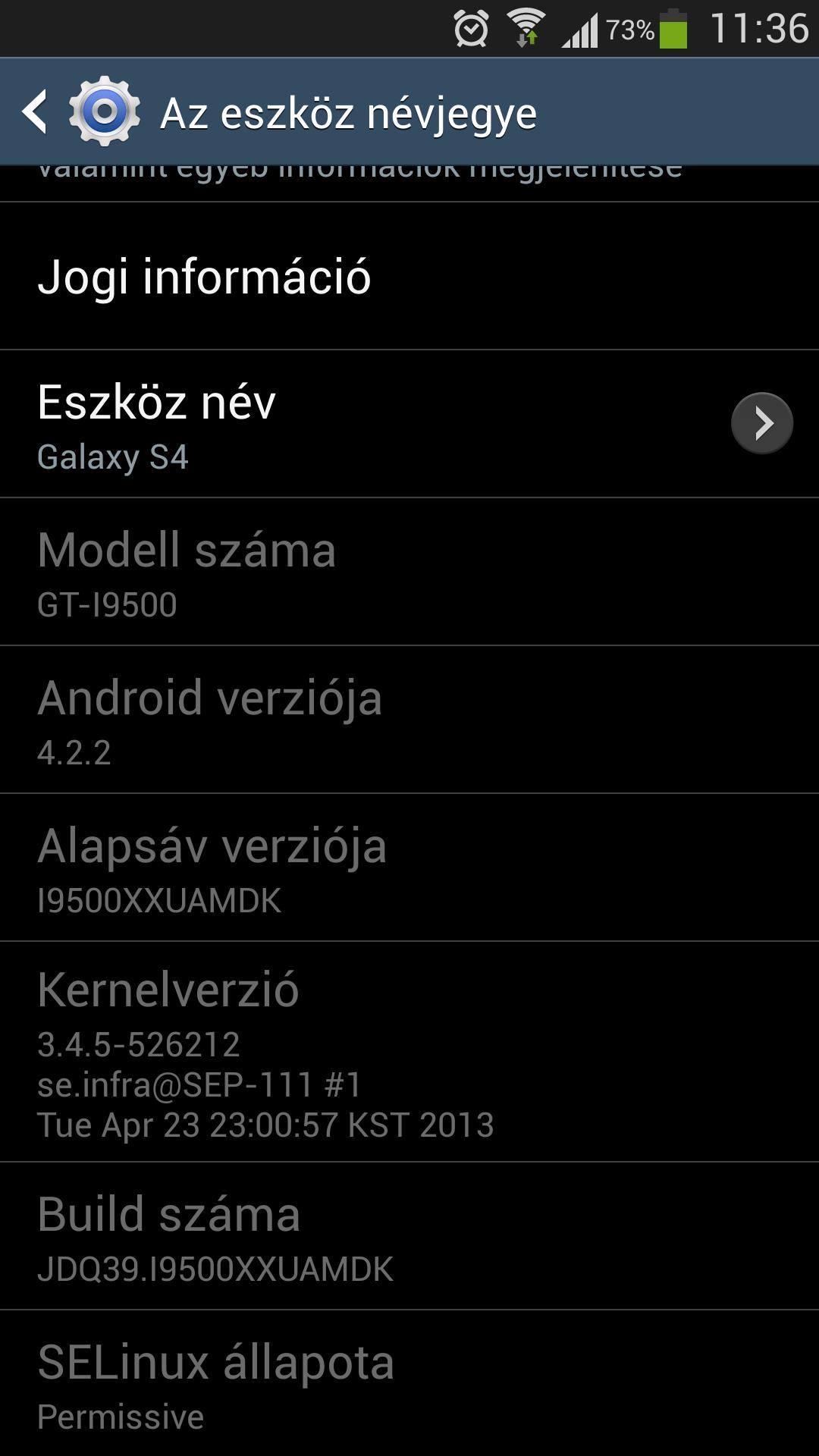The height and width of the screenshot is (1456, 819).
Task: Tap the Android verziója row
Action: pos(409,720)
